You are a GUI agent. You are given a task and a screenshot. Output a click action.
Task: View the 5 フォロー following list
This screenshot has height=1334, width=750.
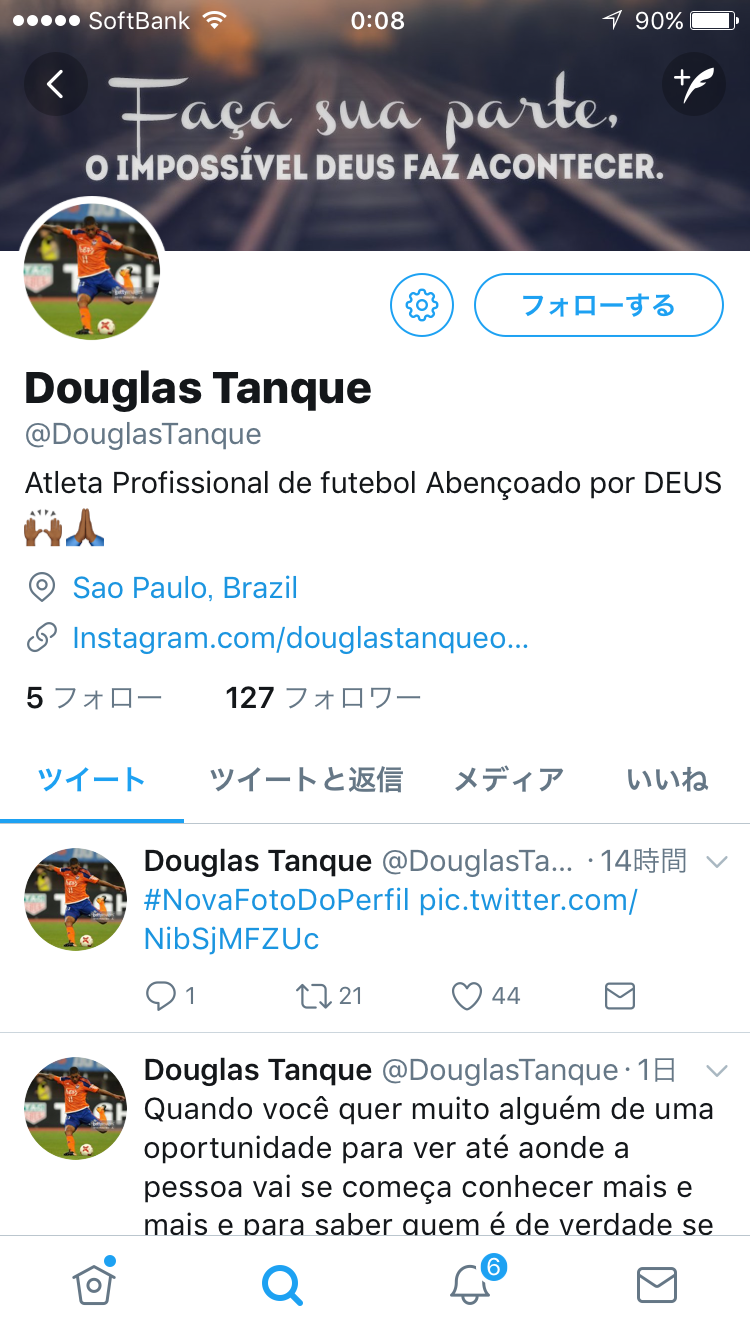pyautogui.click(x=94, y=697)
